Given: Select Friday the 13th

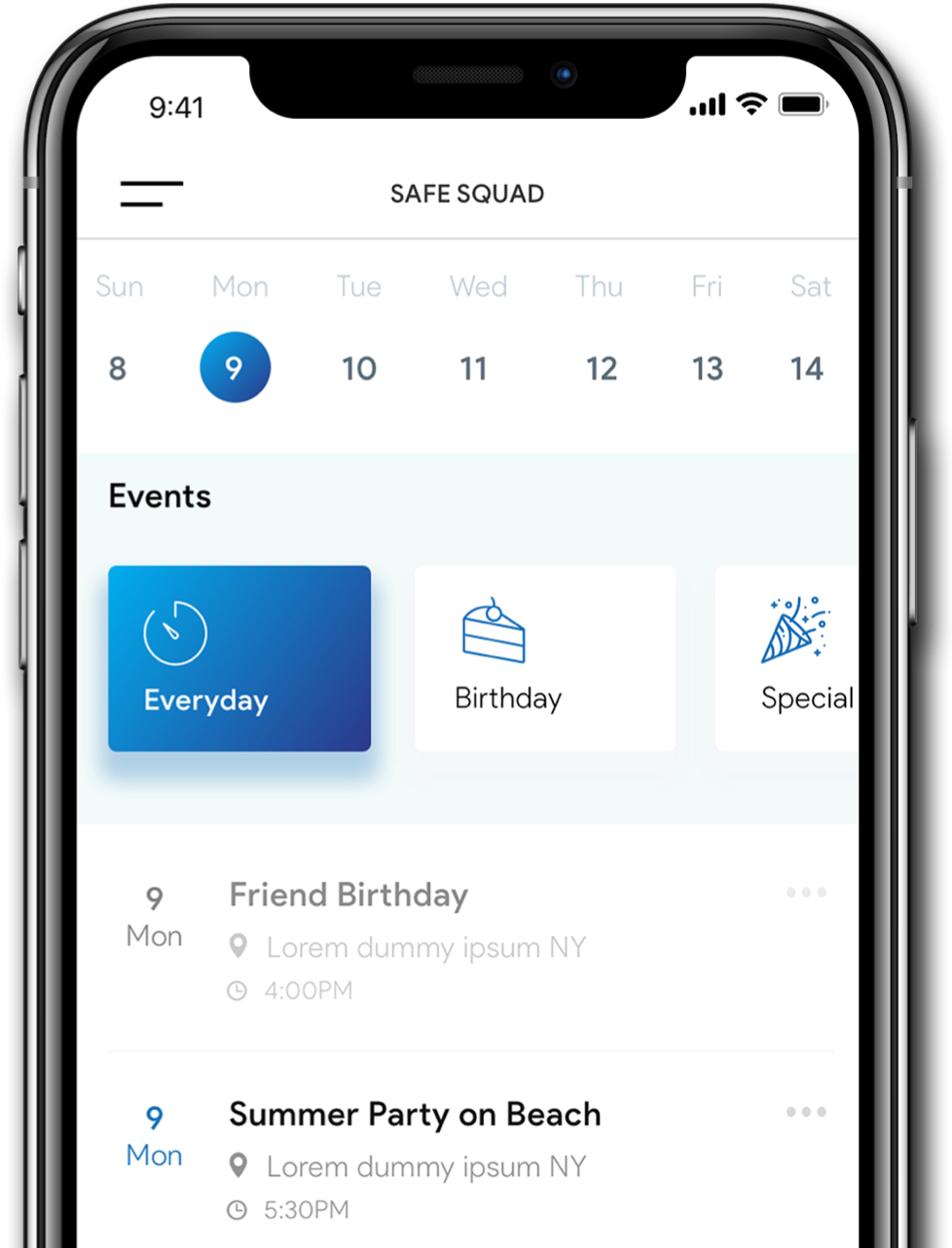Looking at the screenshot, I should 707,368.
